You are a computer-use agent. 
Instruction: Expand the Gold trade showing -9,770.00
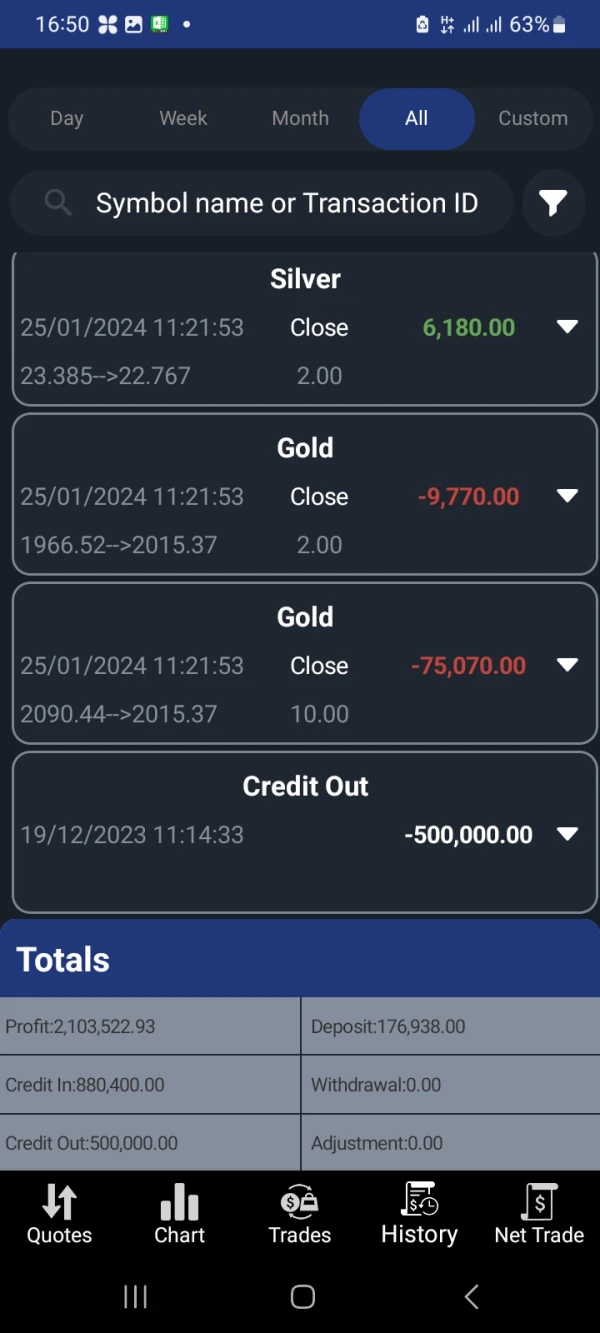567,496
